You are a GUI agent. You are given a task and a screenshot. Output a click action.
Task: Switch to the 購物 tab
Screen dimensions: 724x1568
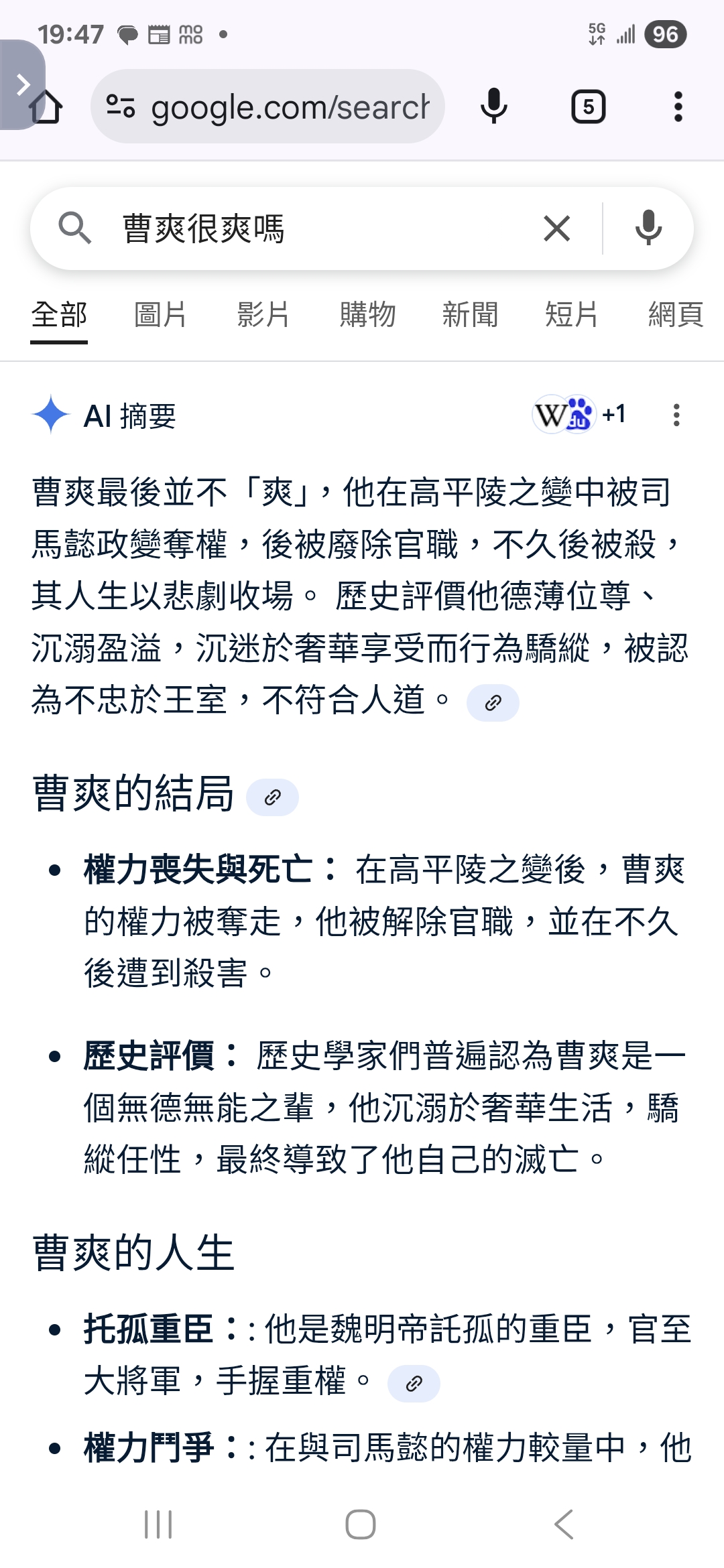367,315
